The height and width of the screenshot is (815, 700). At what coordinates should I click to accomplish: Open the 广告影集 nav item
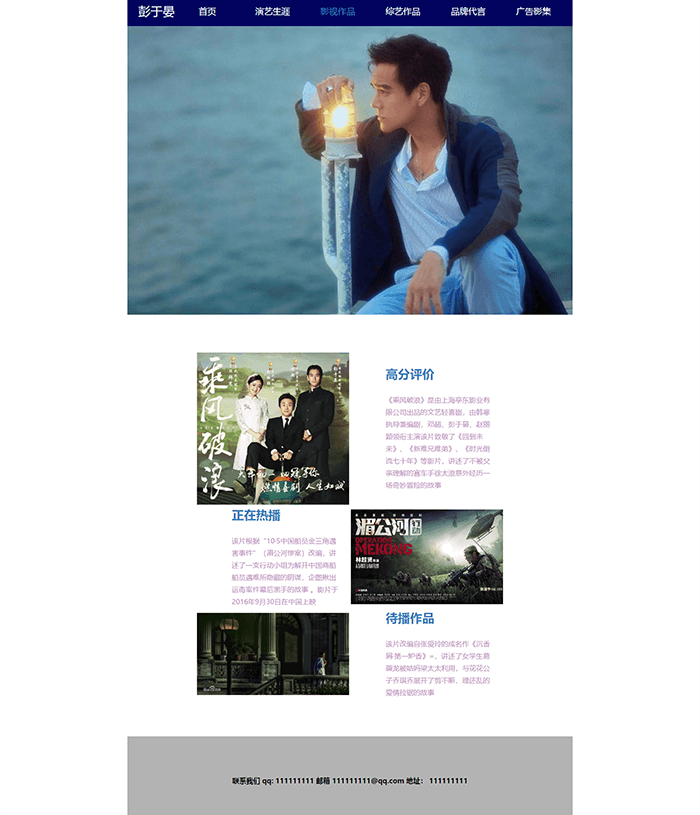point(533,12)
